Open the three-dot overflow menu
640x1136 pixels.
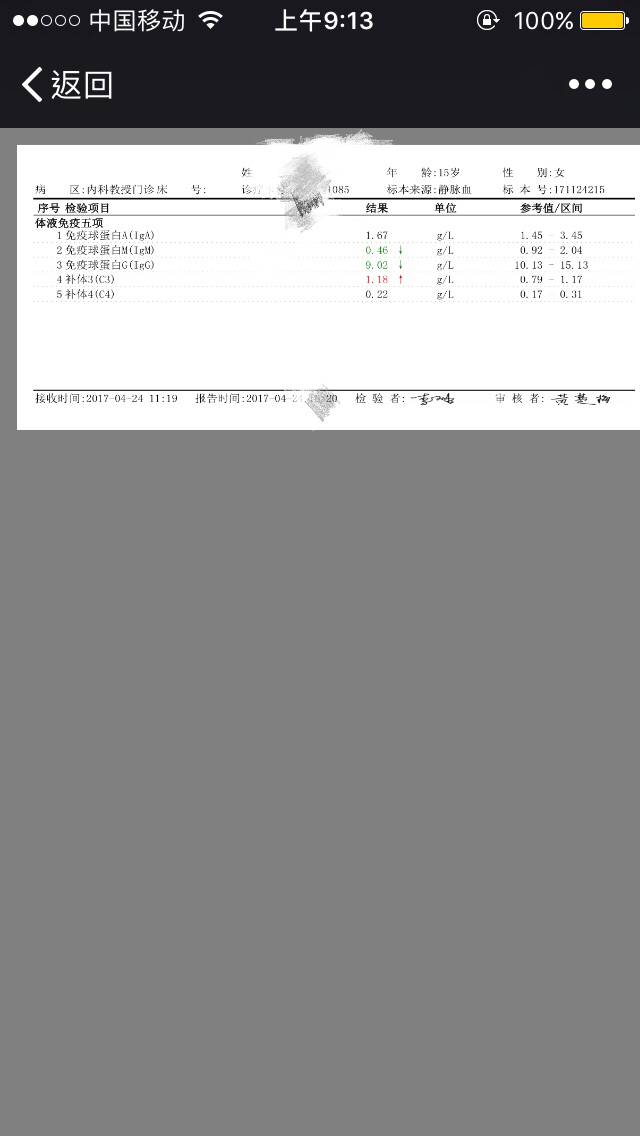590,85
